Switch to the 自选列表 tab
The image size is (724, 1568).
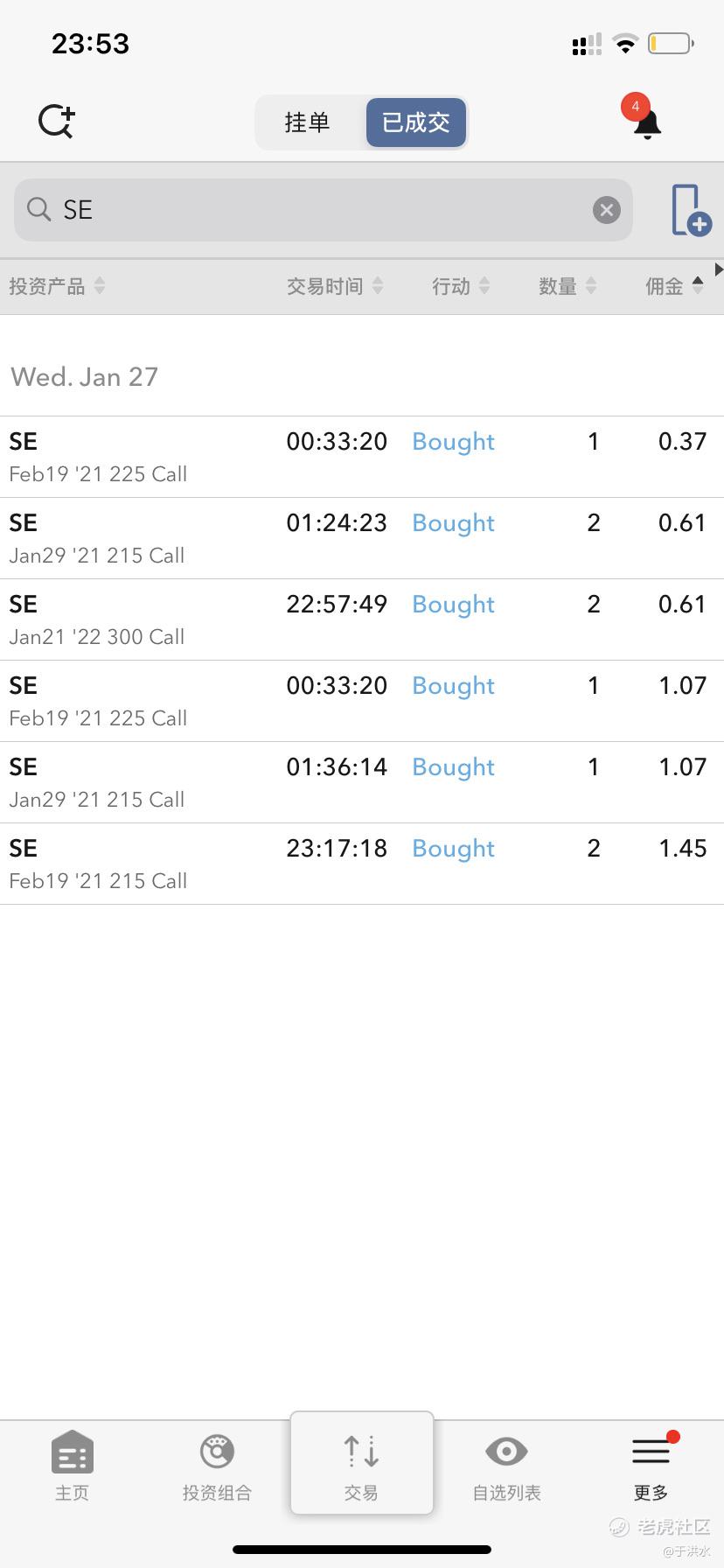coord(506,1467)
